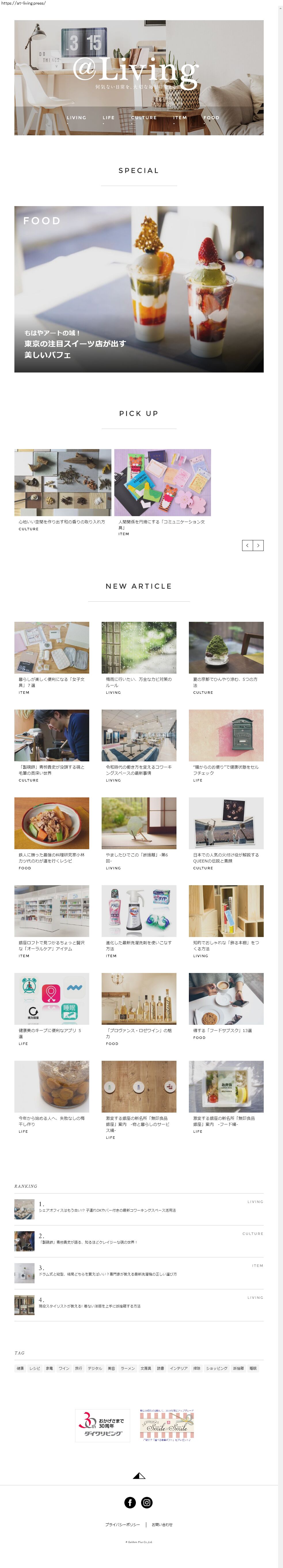
Task: Read the 女子文具 7選 article
Action: [52, 648]
